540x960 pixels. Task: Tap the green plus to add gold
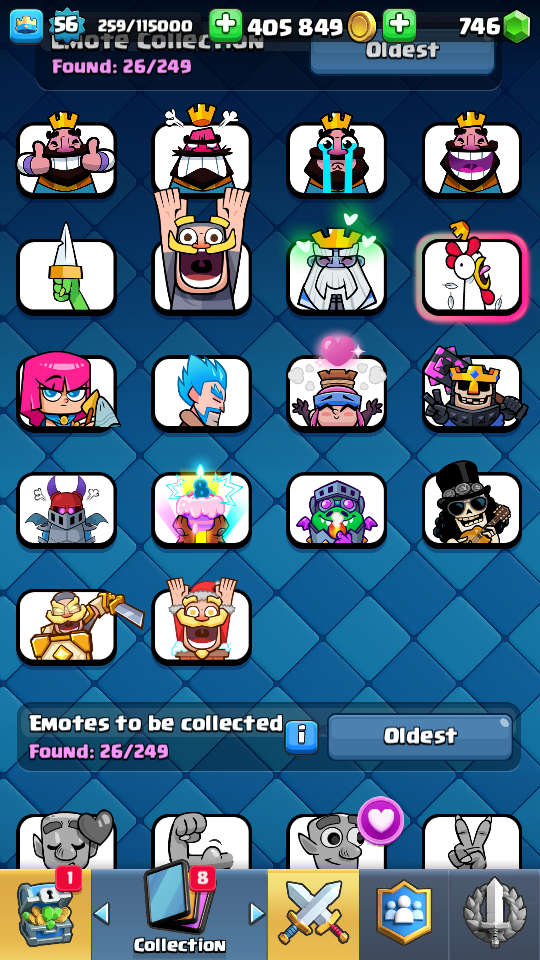click(x=225, y=26)
